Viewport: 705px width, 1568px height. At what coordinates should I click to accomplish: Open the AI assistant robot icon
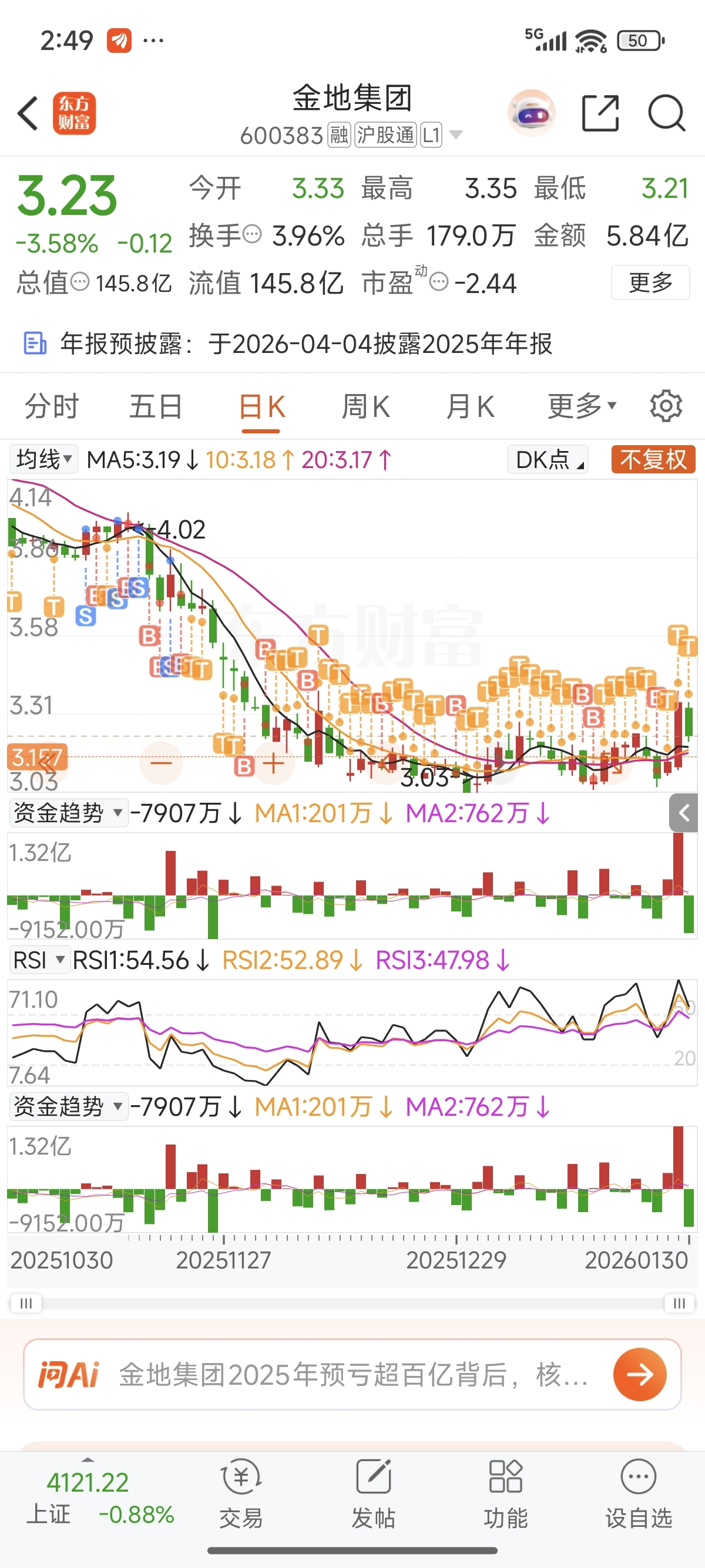tap(532, 113)
